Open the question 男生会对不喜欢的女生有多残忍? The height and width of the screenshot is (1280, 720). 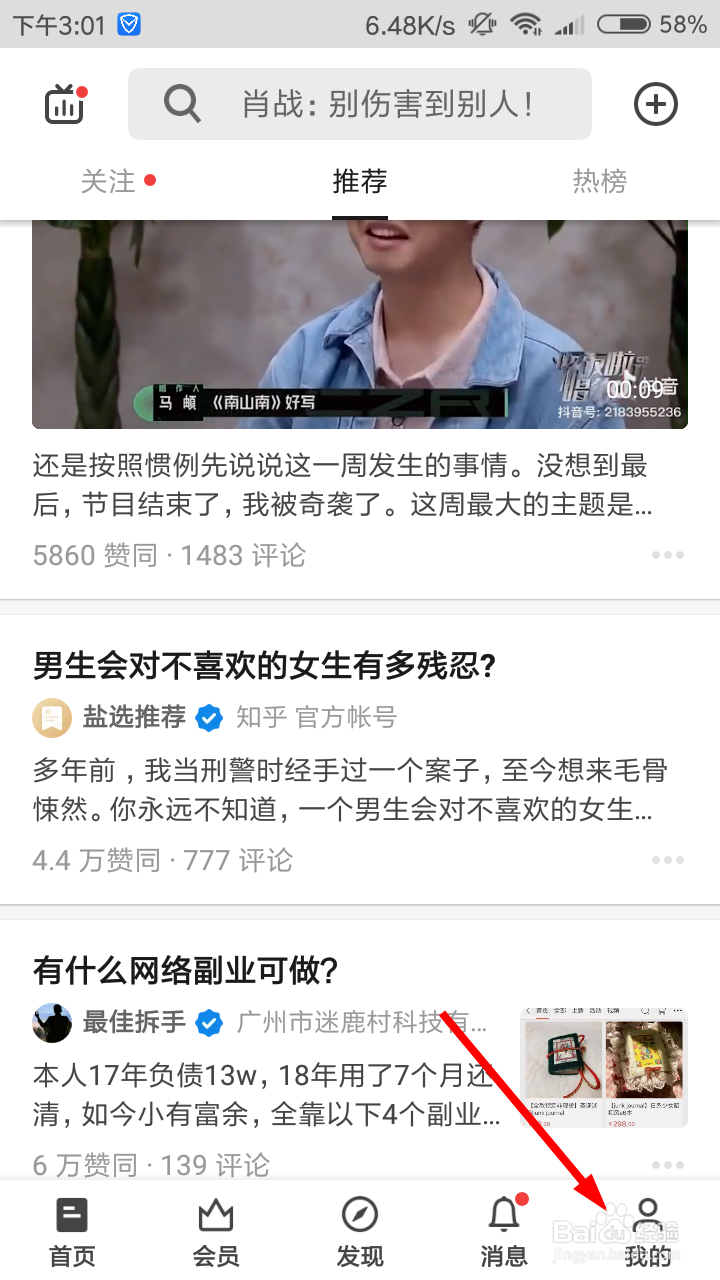tap(265, 665)
